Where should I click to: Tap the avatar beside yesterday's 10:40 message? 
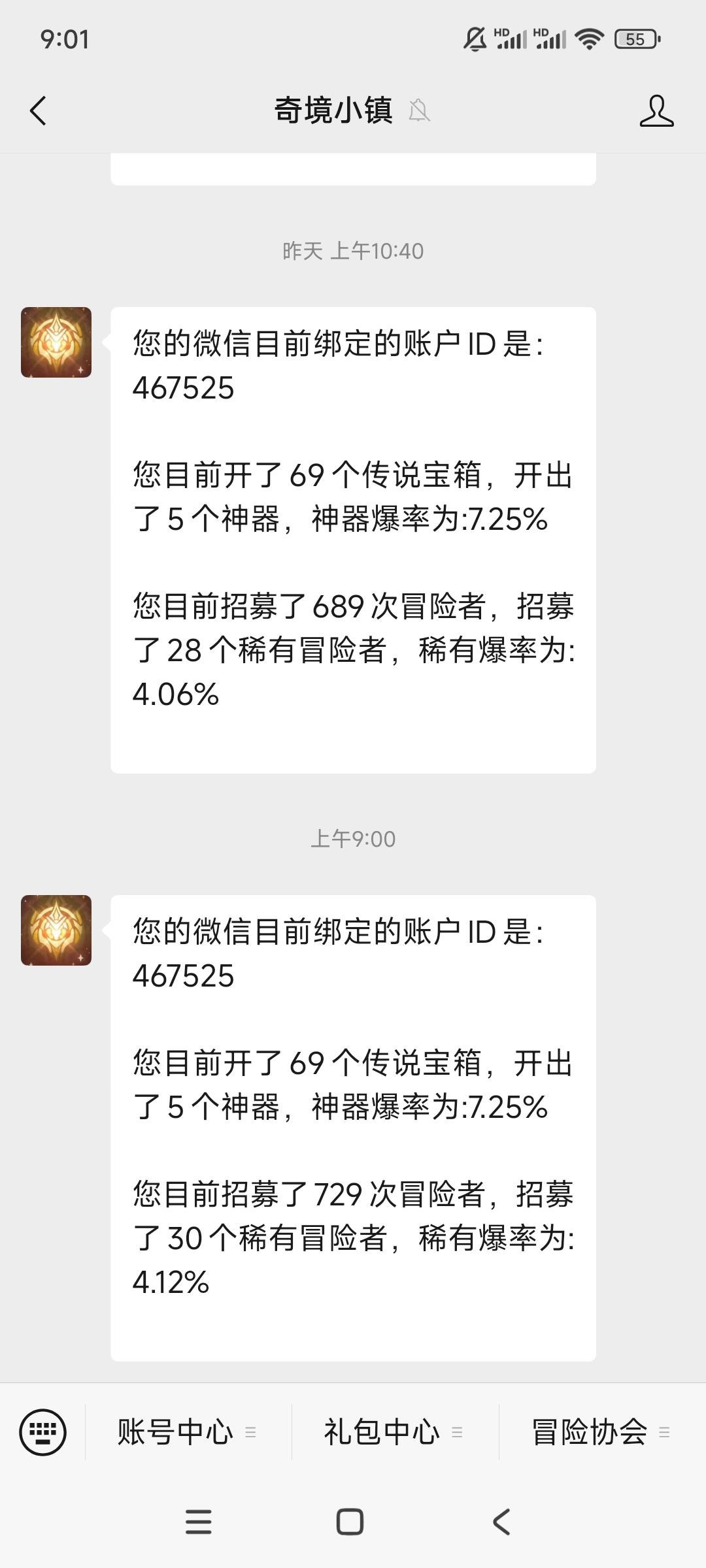tap(56, 342)
